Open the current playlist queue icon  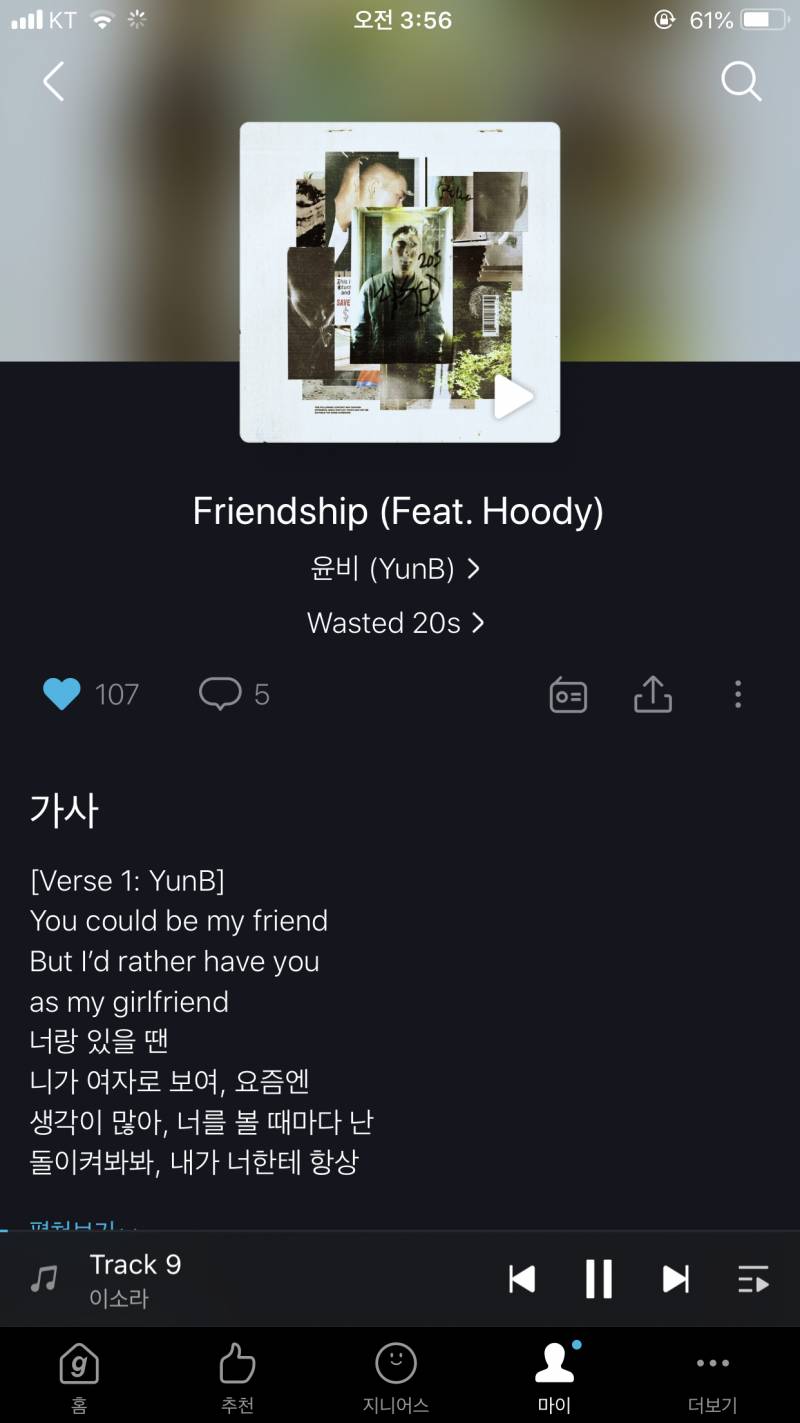tap(755, 1278)
